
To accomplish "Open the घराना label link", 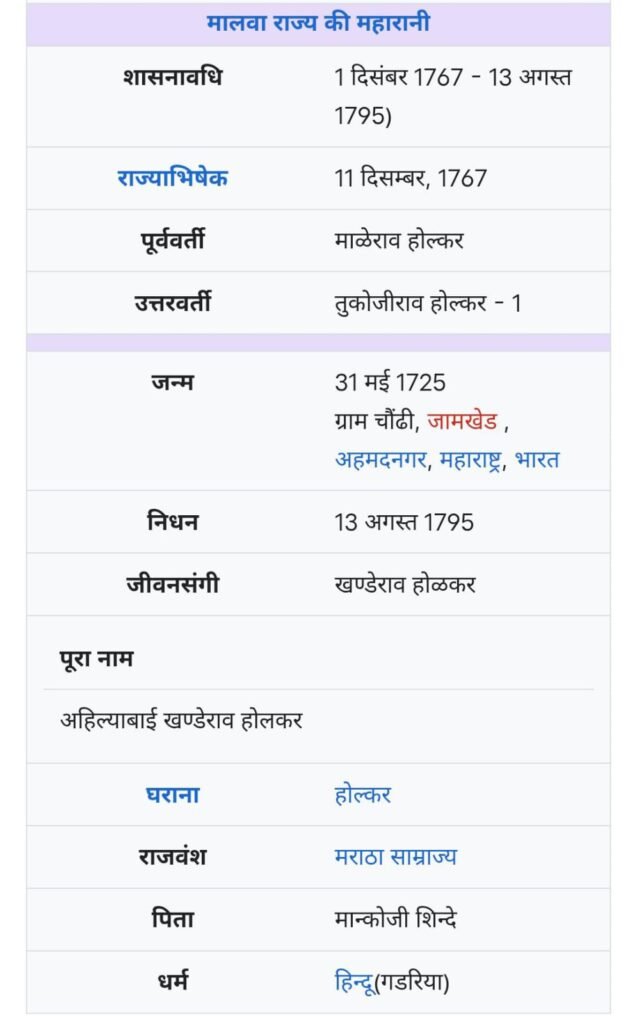I will point(172,795).
